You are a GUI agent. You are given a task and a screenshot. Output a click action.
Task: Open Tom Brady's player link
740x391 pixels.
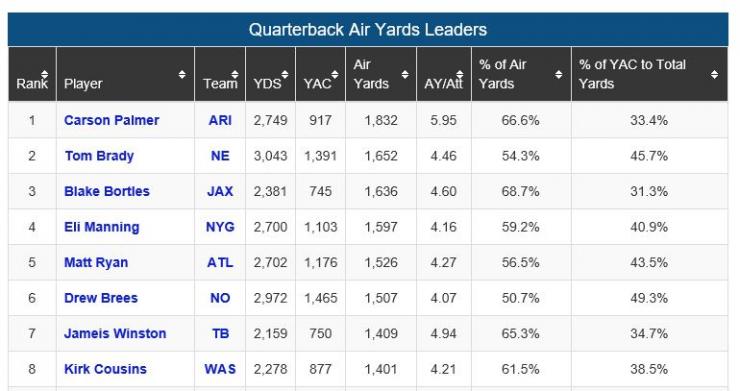pos(99,156)
